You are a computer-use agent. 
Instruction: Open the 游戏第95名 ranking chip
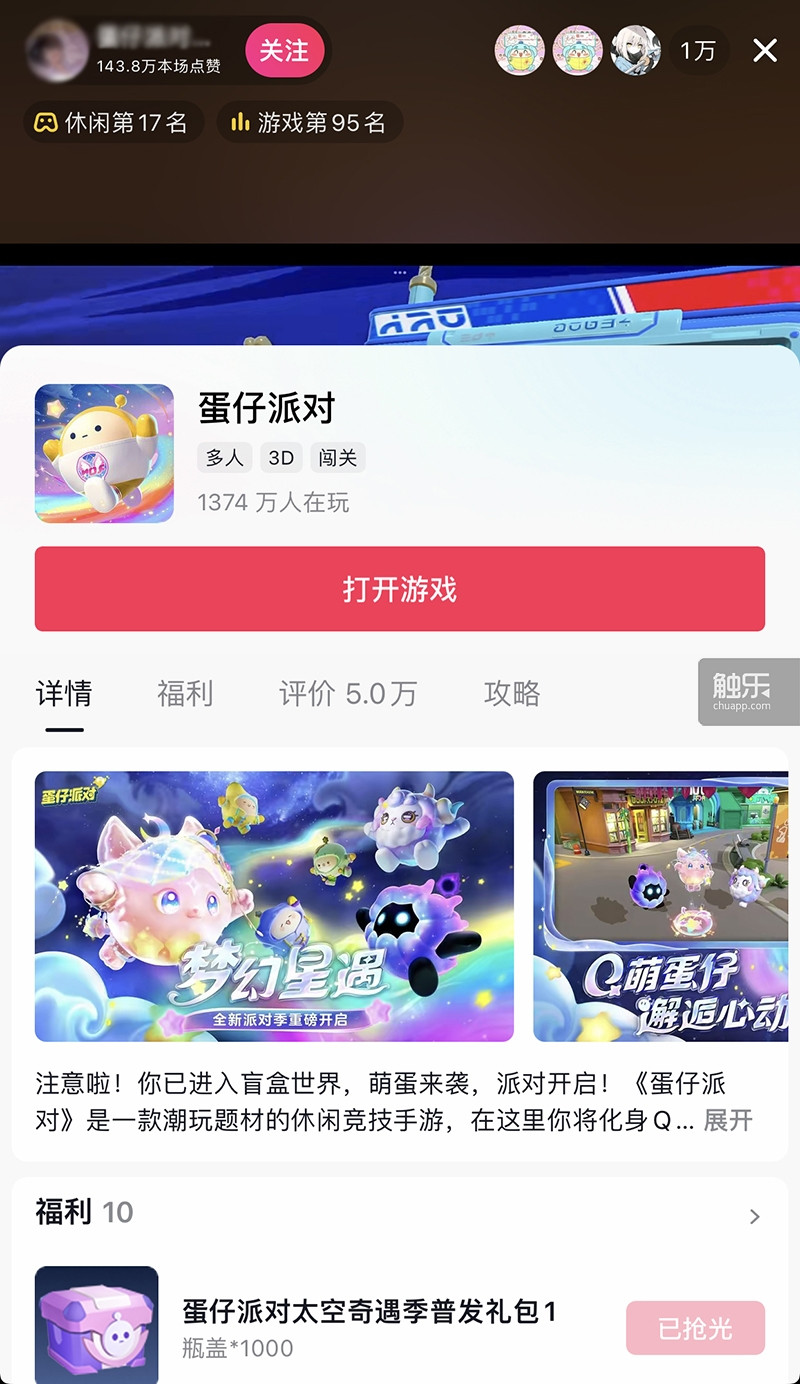(310, 123)
